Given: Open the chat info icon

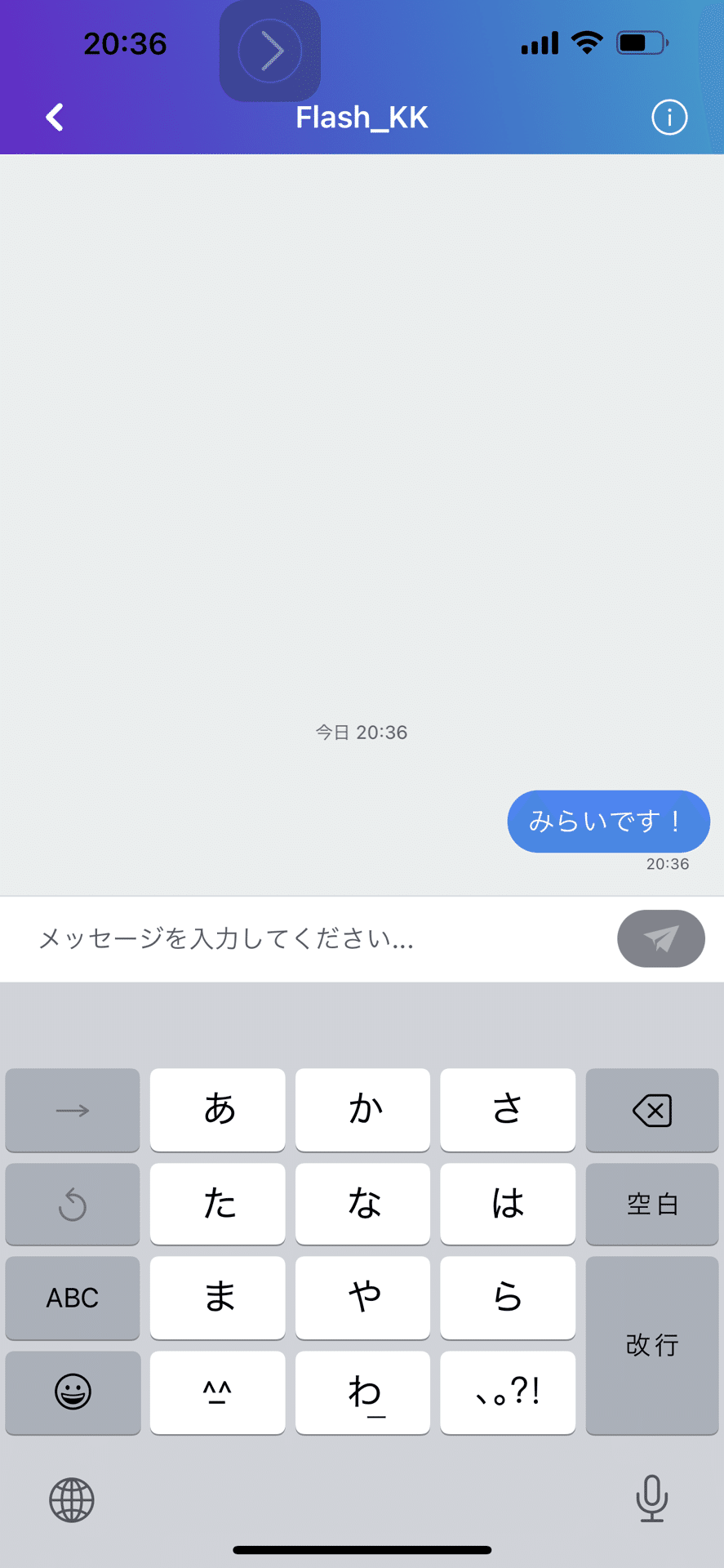Looking at the screenshot, I should pyautogui.click(x=669, y=118).
